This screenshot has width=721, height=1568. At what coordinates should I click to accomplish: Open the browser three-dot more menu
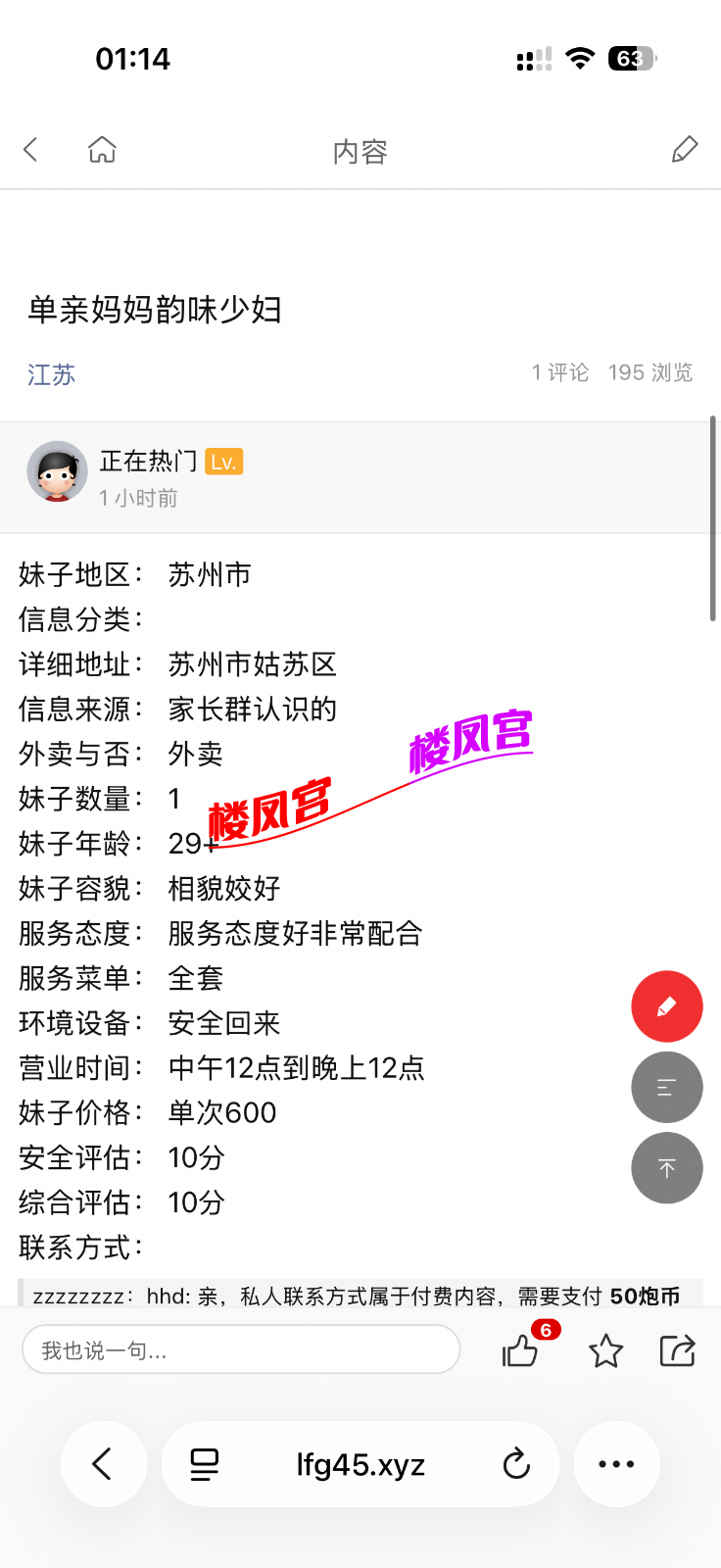616,1464
